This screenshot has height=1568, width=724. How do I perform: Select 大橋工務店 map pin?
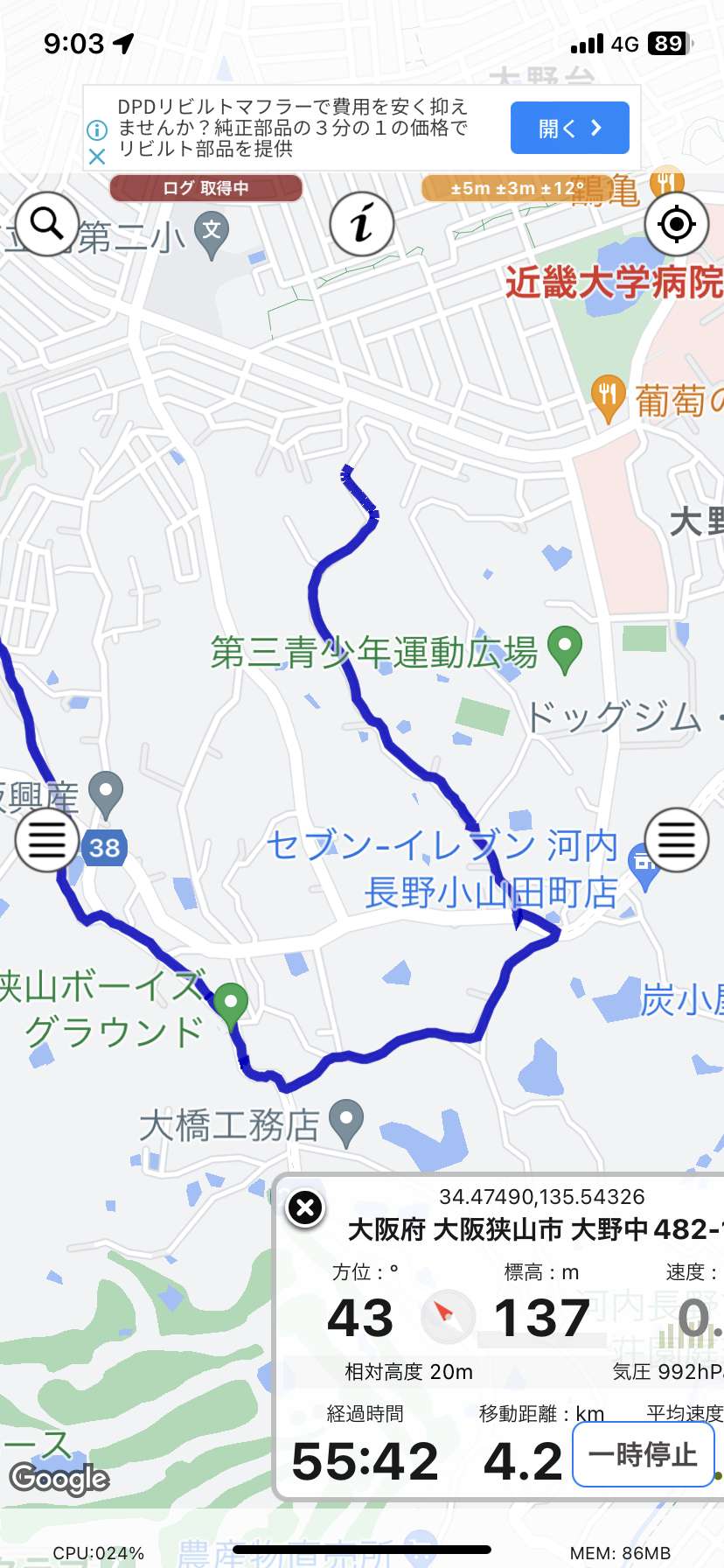pyautogui.click(x=346, y=1122)
